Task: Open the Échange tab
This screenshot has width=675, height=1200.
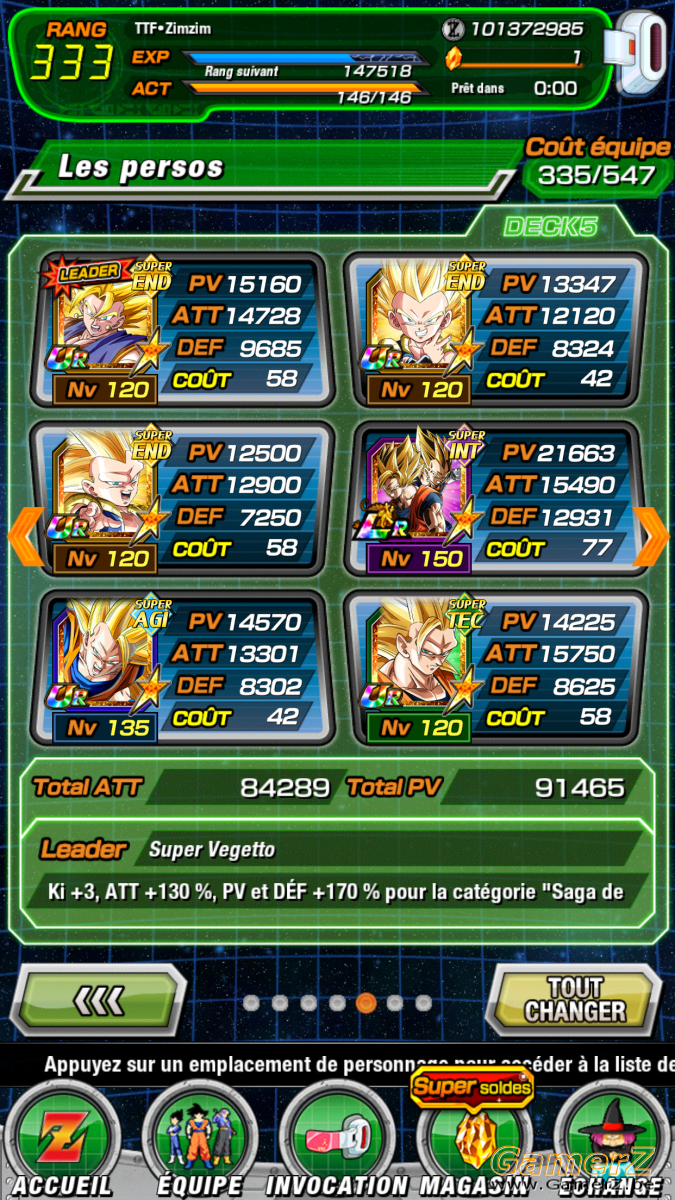Action: pos(612,1140)
